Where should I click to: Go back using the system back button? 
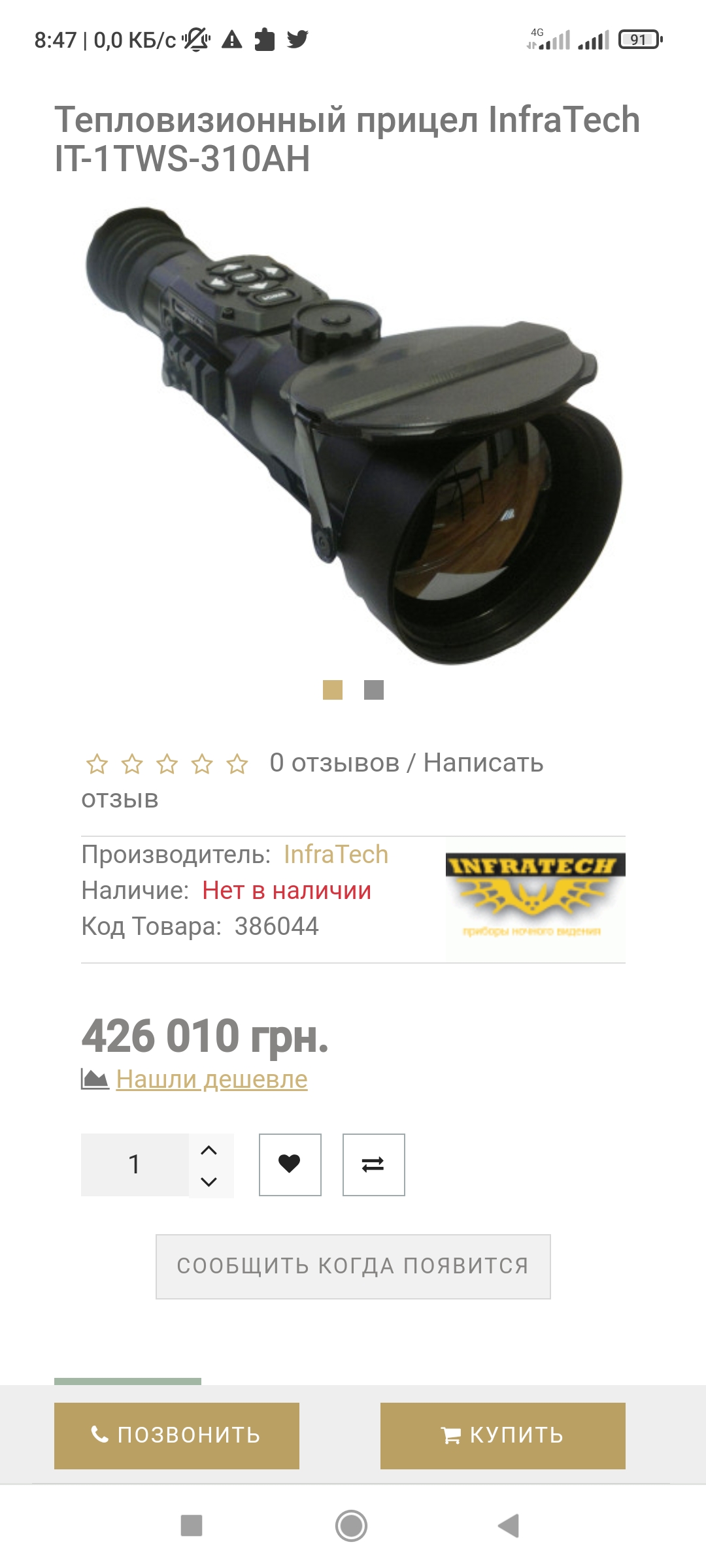[x=509, y=1526]
